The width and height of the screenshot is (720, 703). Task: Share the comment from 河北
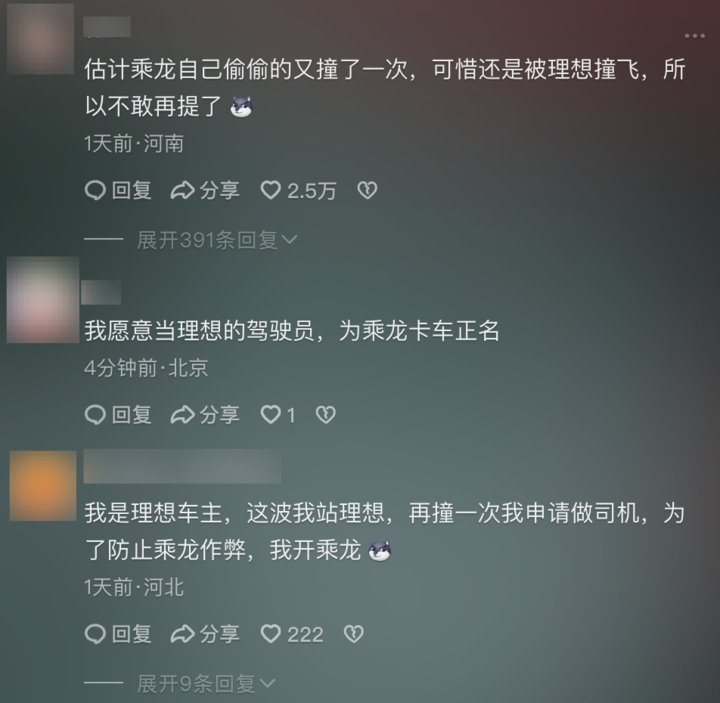(x=206, y=634)
